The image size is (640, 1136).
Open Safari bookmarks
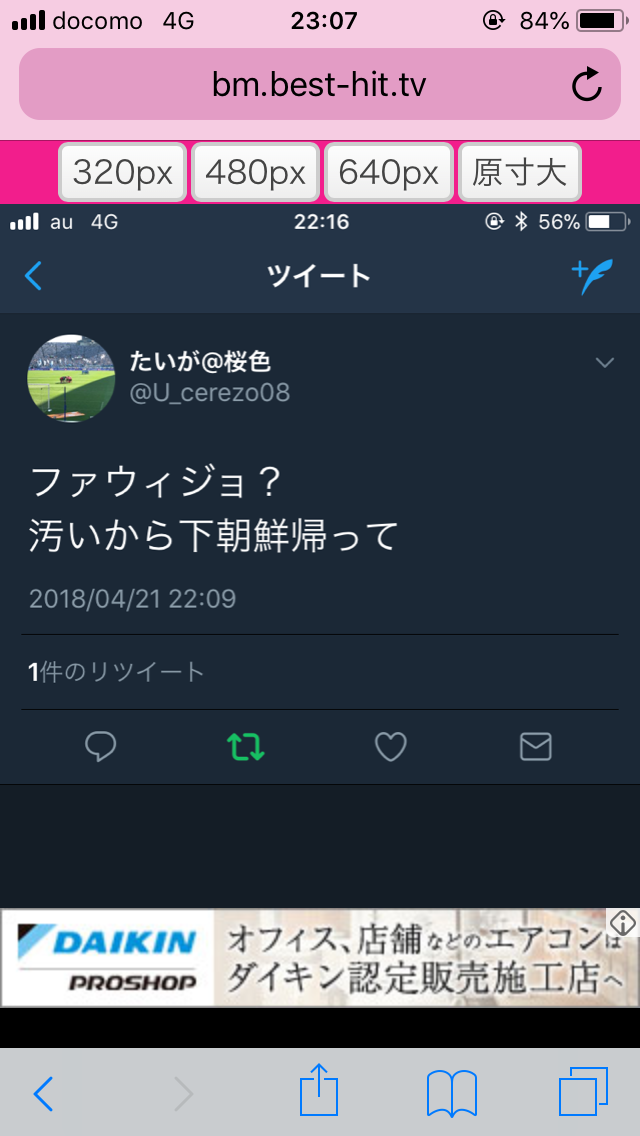coord(451,1094)
